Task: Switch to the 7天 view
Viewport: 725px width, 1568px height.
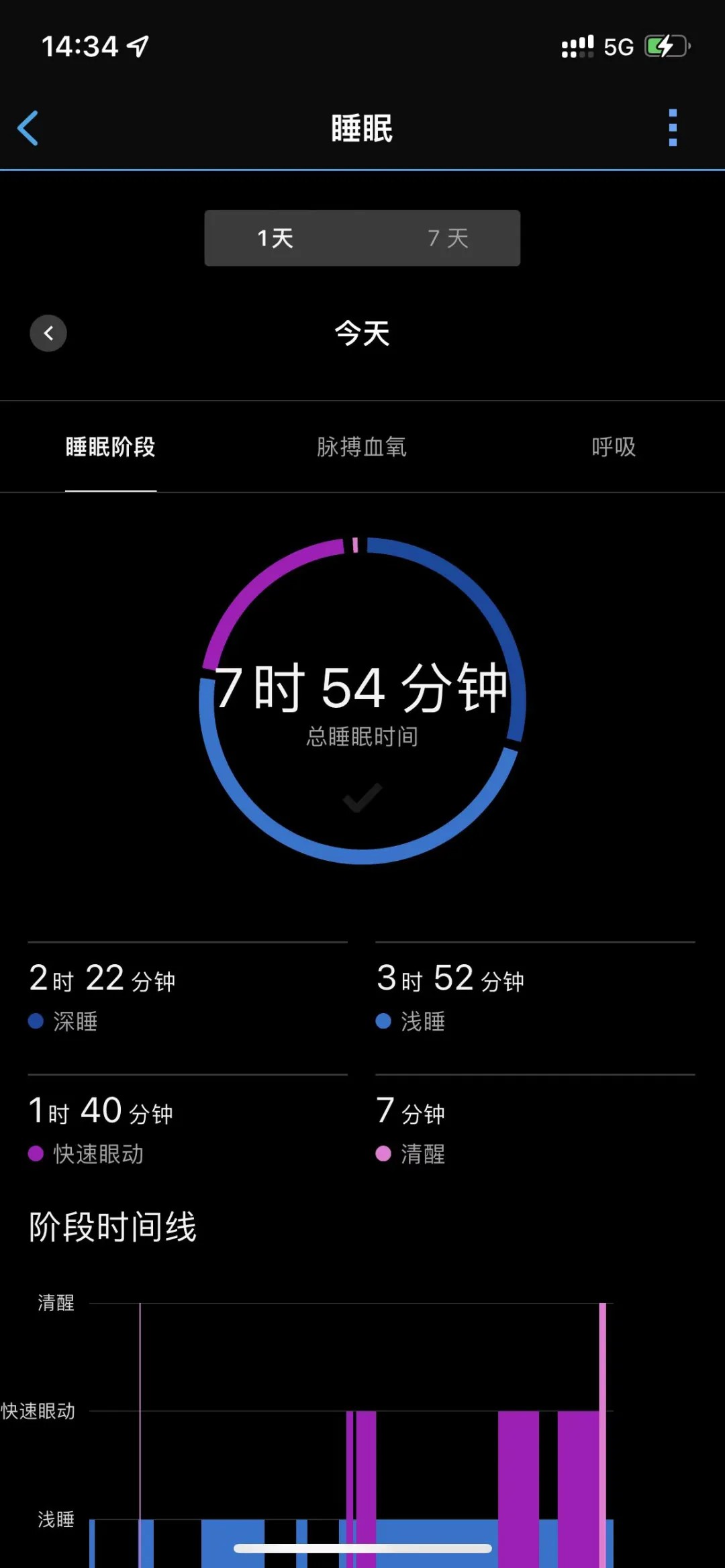Action: pyautogui.click(x=448, y=238)
